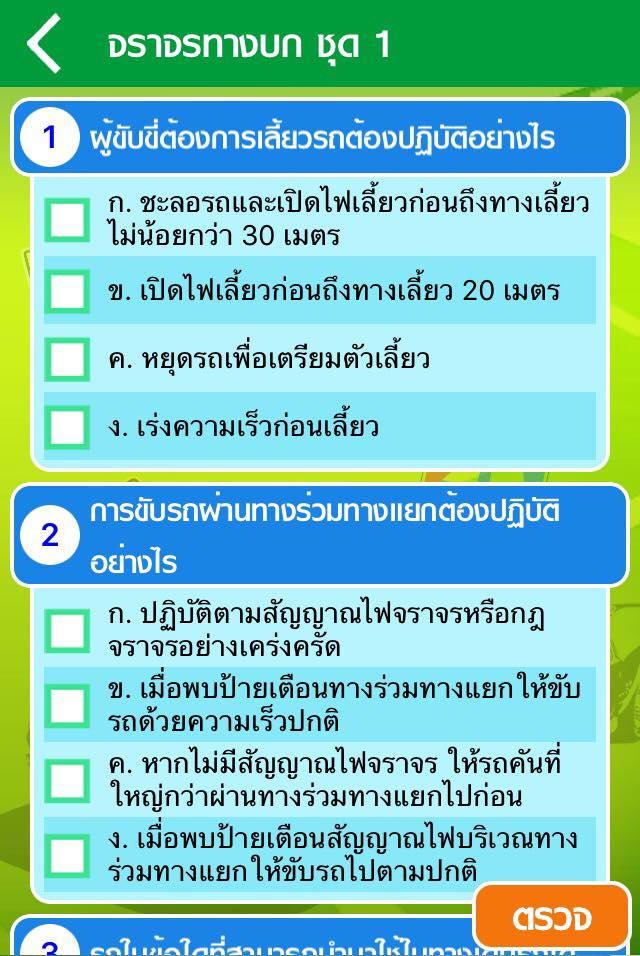640x956 pixels.
Task: Check question 2 answer ก. ปฏิบัติตามสัญญาณไฟจราจร
Action: pyautogui.click(x=68, y=631)
